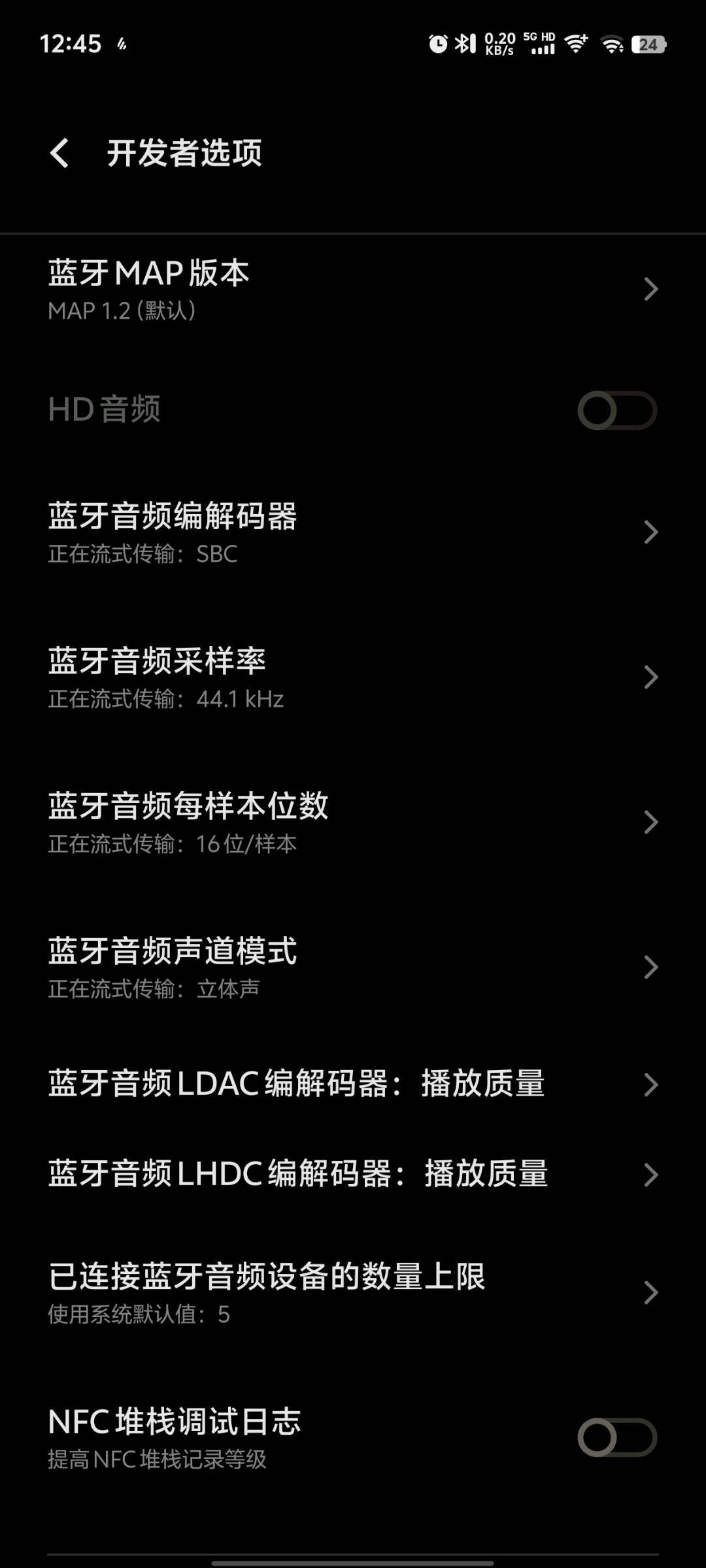This screenshot has width=706, height=1568.
Task: Open 蓝牙音频声道模式 setting
Action: click(353, 968)
